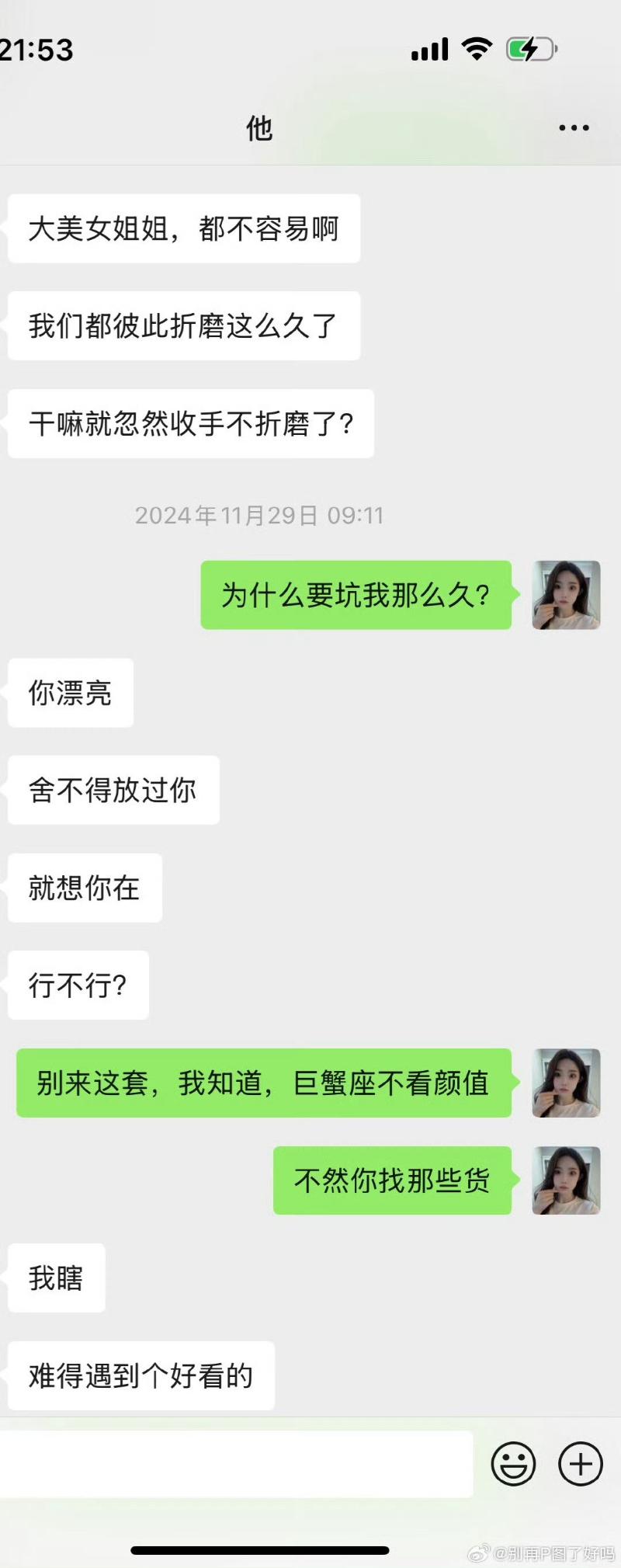This screenshot has height=1568, width=621.
Task: Tap the avatar beside "为什么要坑我那么久?"
Action: 566,595
